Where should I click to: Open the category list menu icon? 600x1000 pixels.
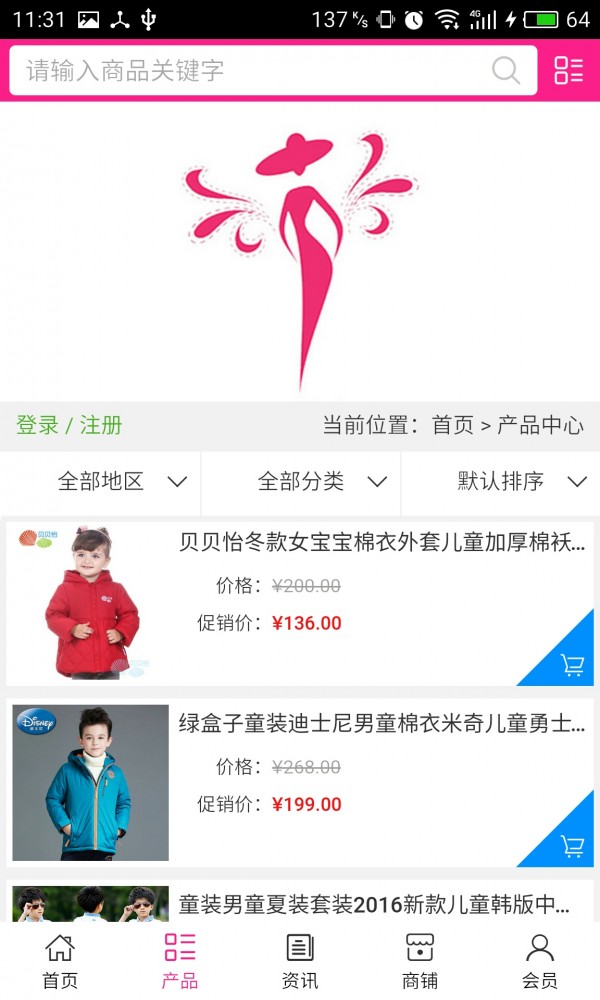pyautogui.click(x=568, y=70)
